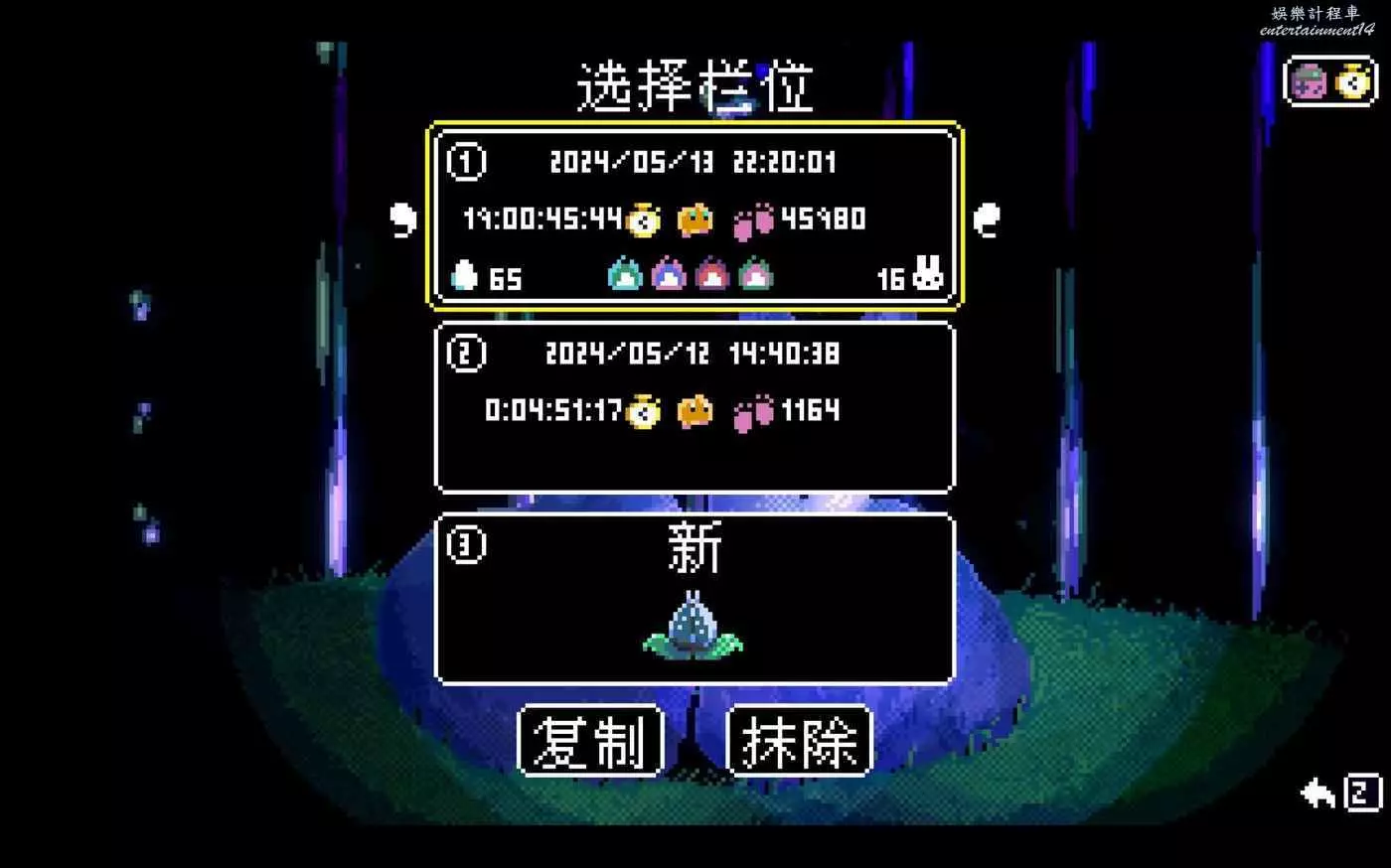Select save slot 1 dated 2024/05/13
1391x868 pixels.
tap(695, 217)
